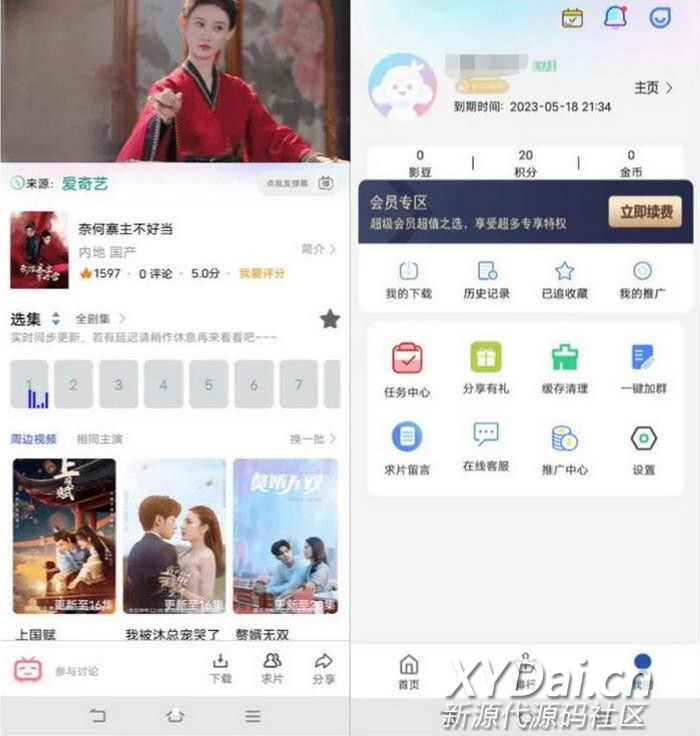Open 任务中心 task center
Screen dimensions: 700x736
407,367
